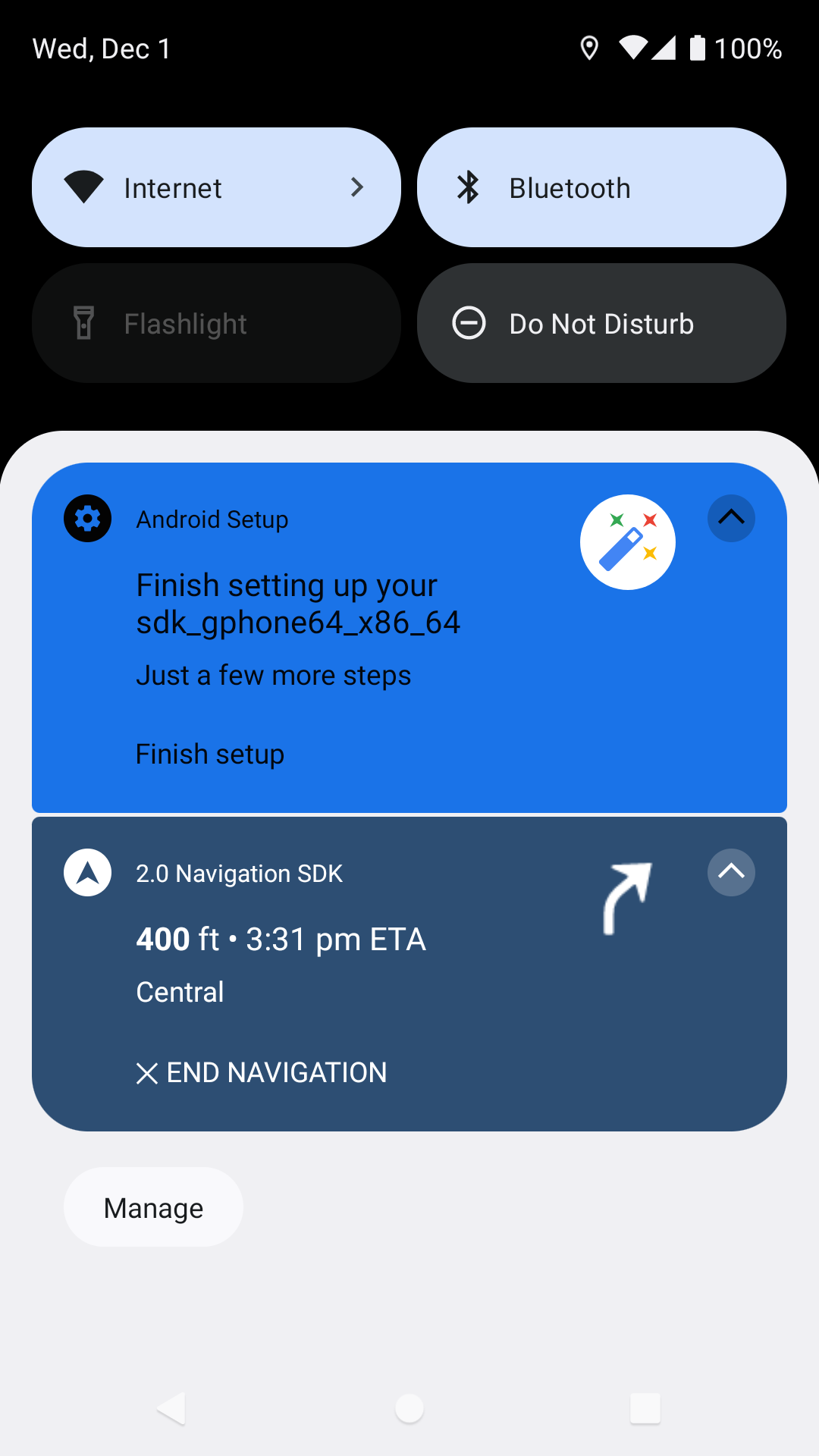Tap END NAVIGATION to stop guidance
The height and width of the screenshot is (1456, 819).
click(261, 1072)
